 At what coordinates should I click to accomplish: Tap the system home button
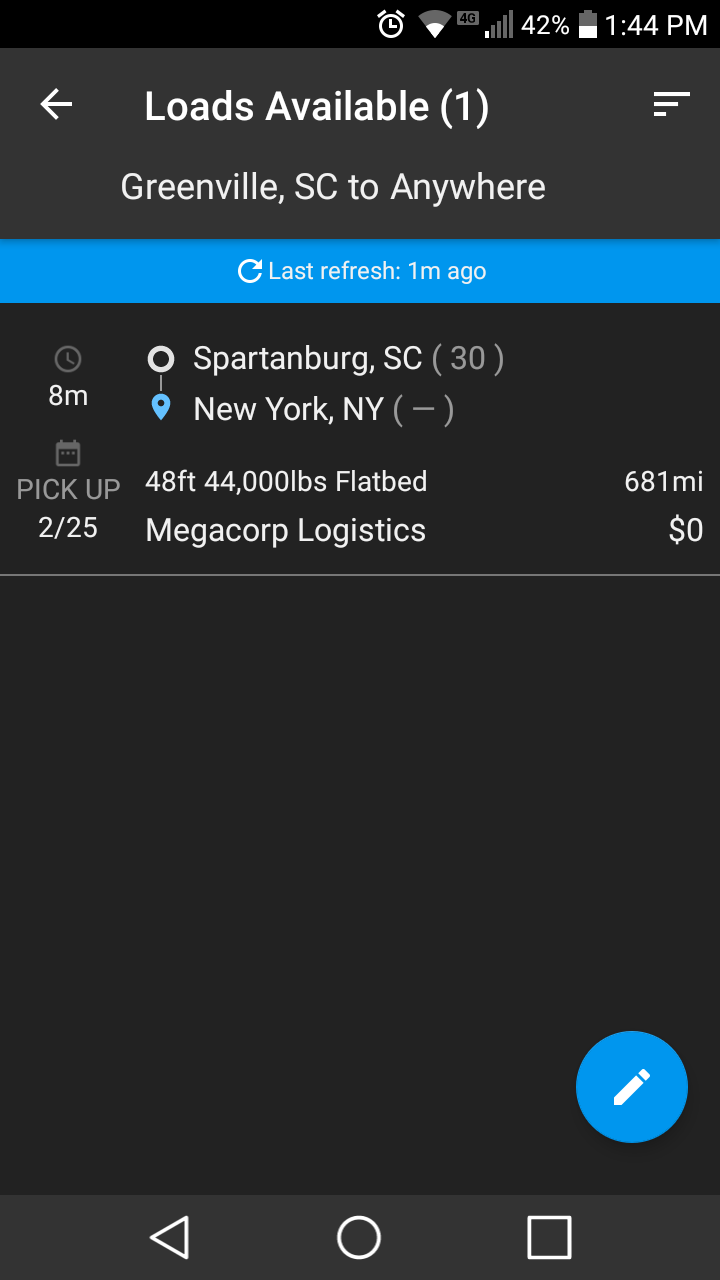(x=359, y=1237)
